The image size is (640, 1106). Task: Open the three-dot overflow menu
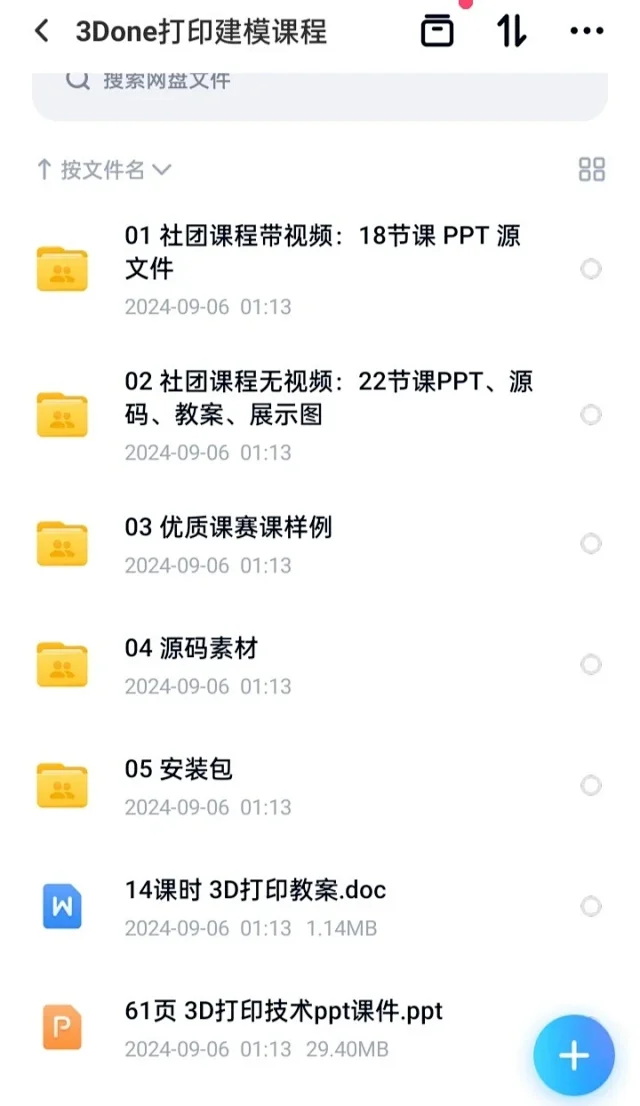pyautogui.click(x=586, y=31)
